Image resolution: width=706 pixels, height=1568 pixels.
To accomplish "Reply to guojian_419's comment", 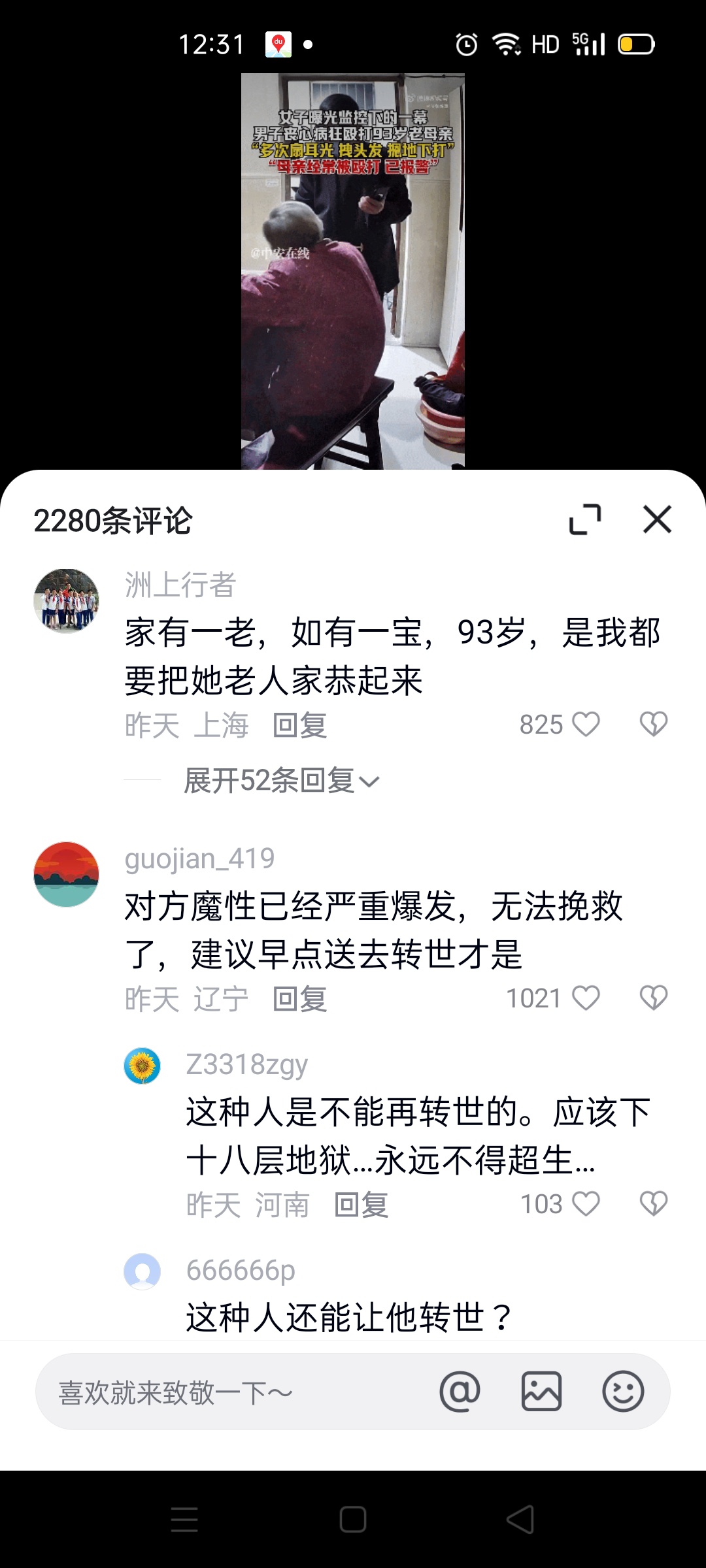I will 300,999.
